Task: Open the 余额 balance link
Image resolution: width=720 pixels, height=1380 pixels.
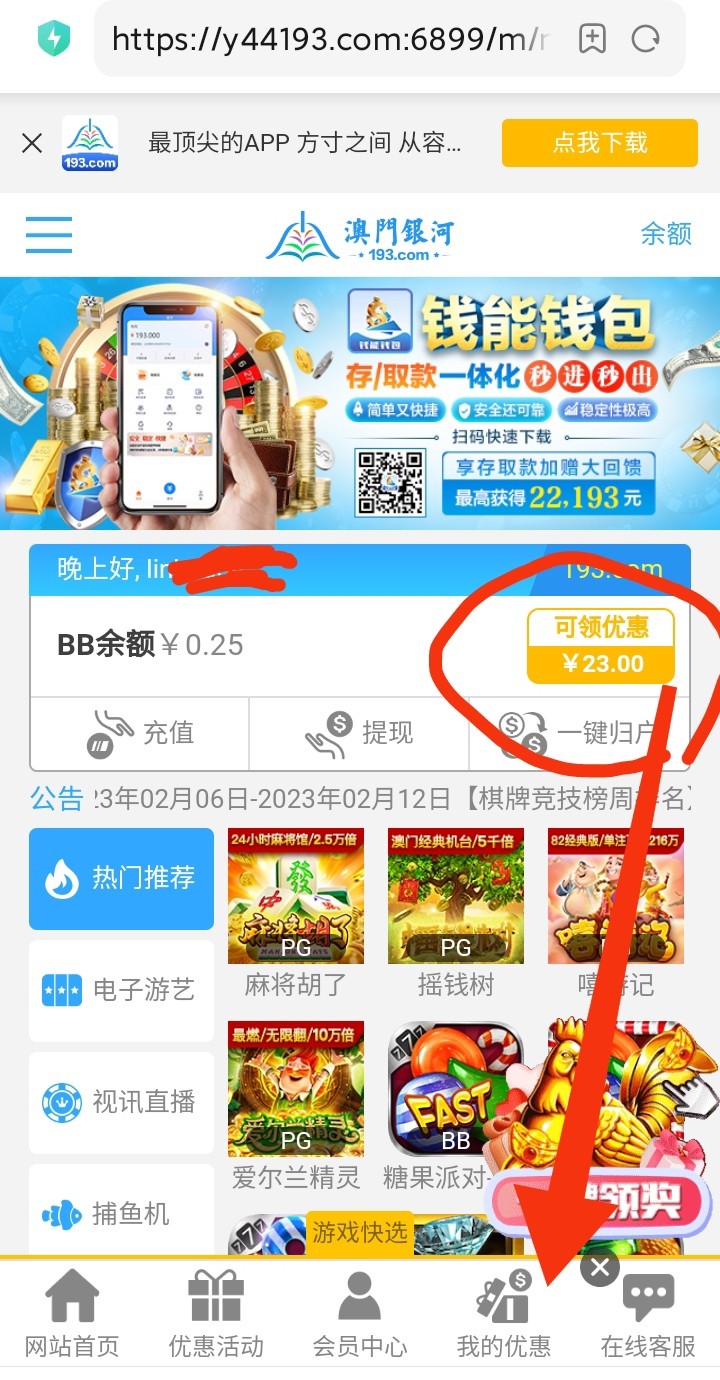Action: tap(665, 234)
